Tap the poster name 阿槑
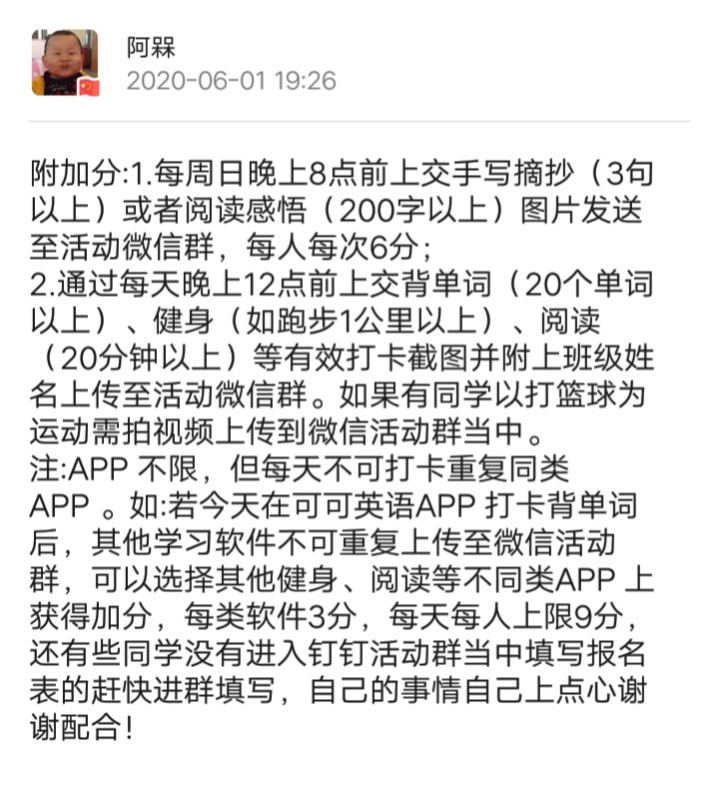 pyautogui.click(x=152, y=46)
